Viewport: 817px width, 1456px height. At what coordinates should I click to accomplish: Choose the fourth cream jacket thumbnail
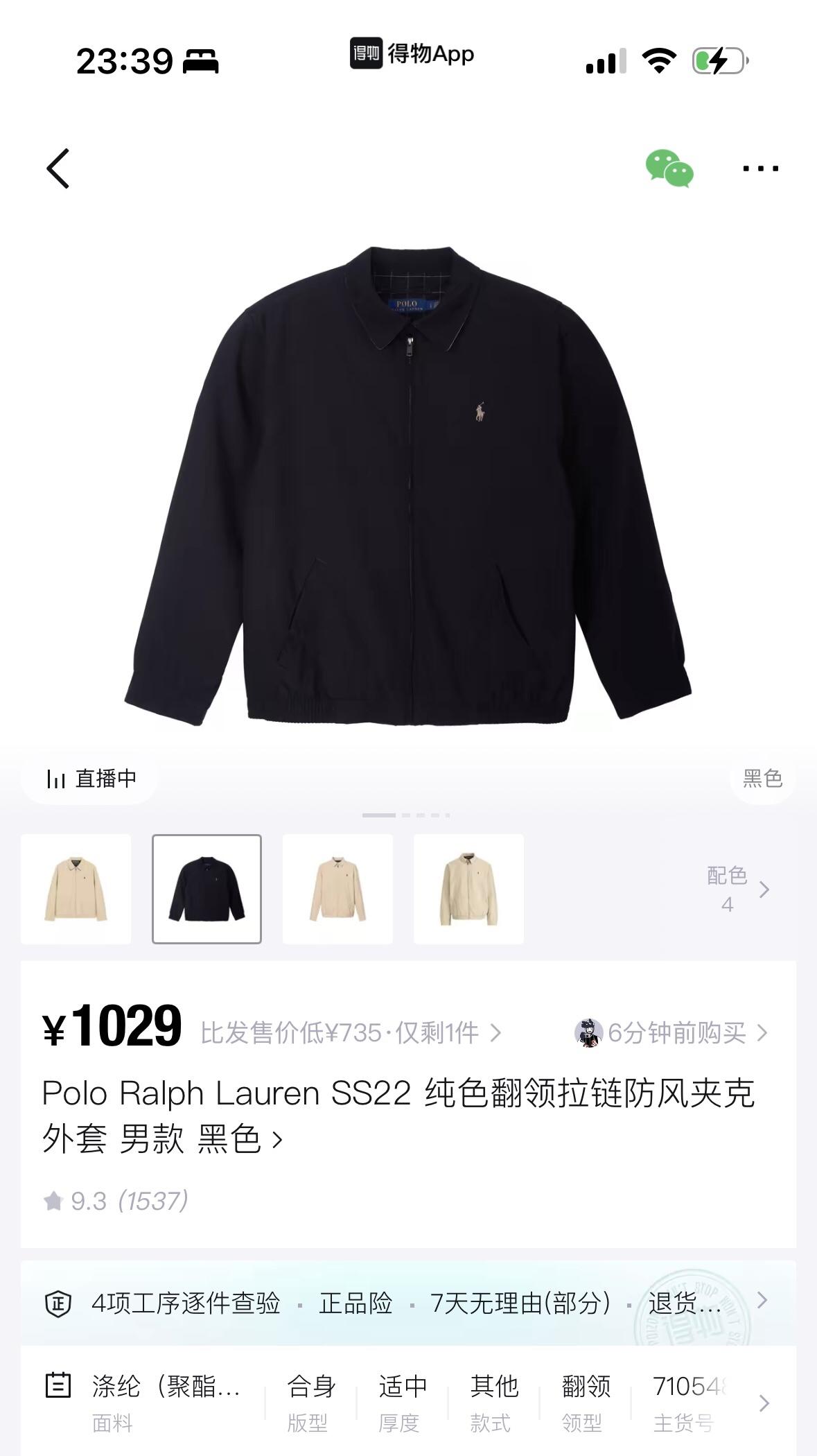click(468, 889)
